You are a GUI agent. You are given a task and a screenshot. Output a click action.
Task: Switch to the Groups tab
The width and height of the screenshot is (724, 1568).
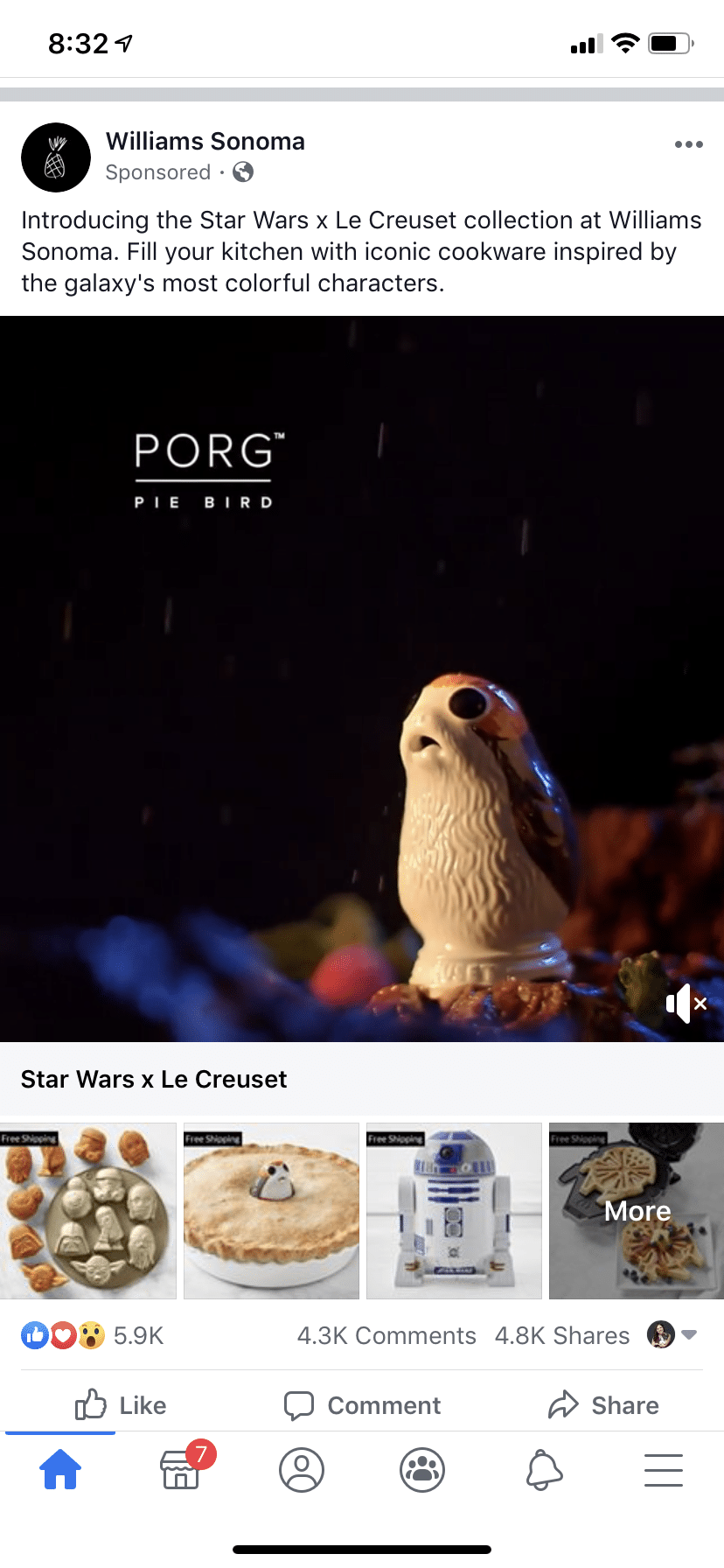tap(422, 1470)
